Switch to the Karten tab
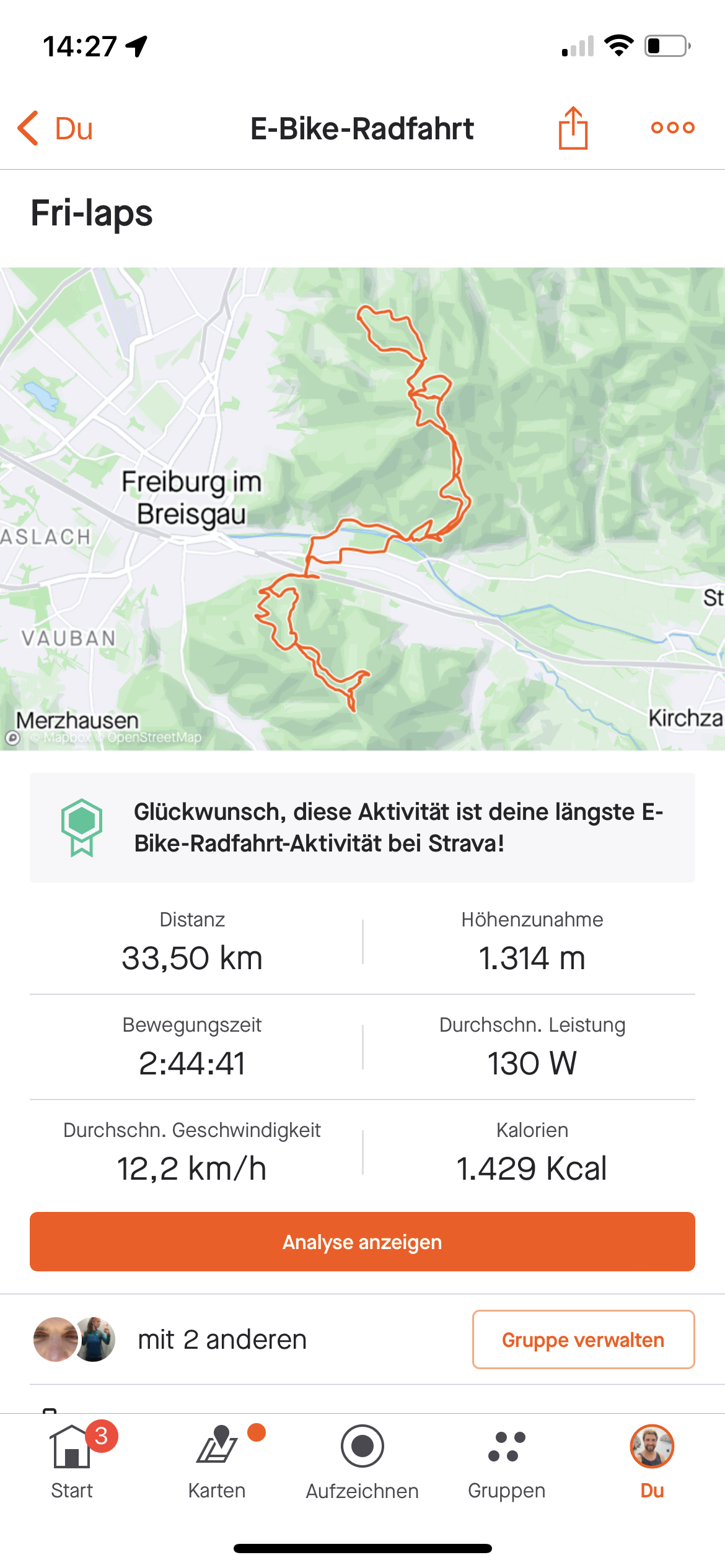Screen dimensions: 725x1568 (217, 1461)
